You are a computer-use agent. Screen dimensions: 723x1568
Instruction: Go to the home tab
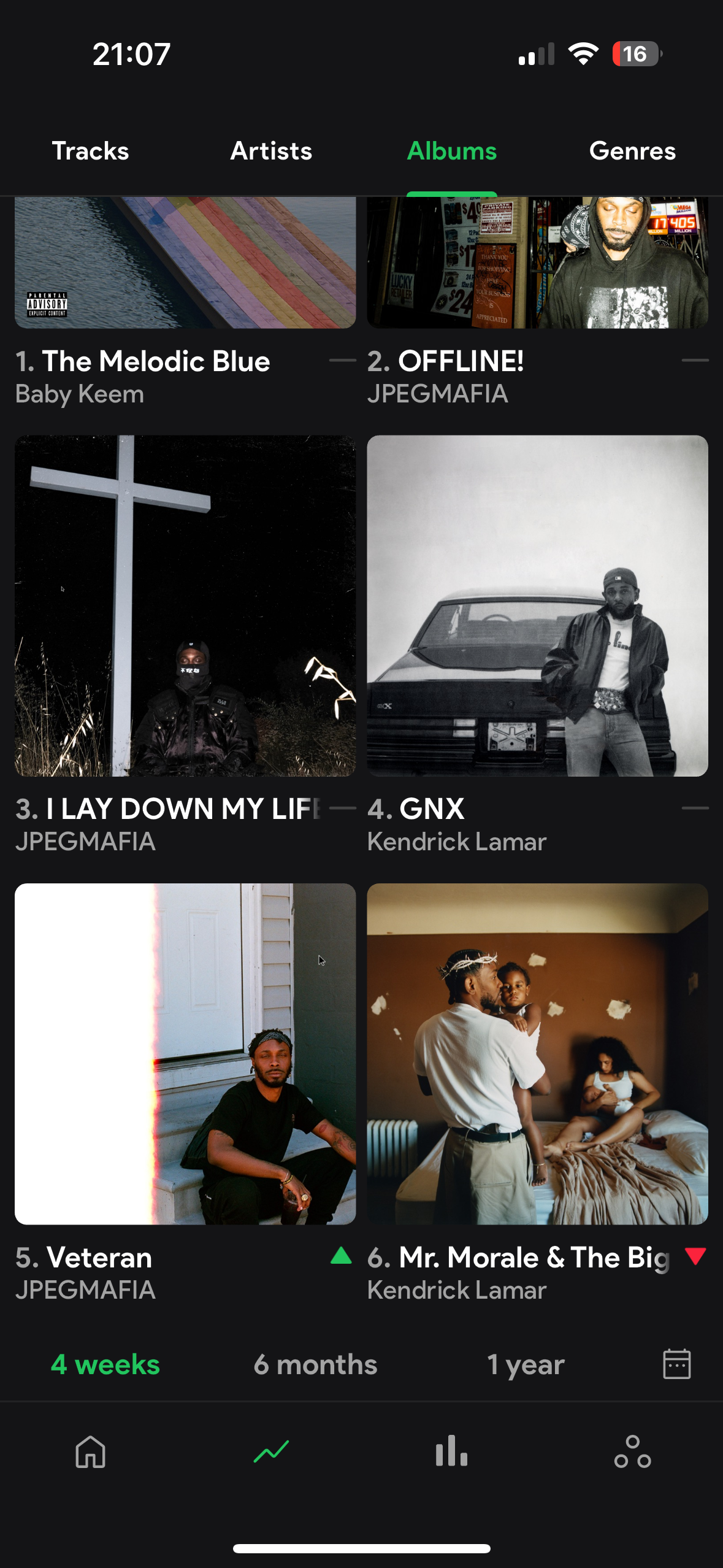(x=91, y=1451)
